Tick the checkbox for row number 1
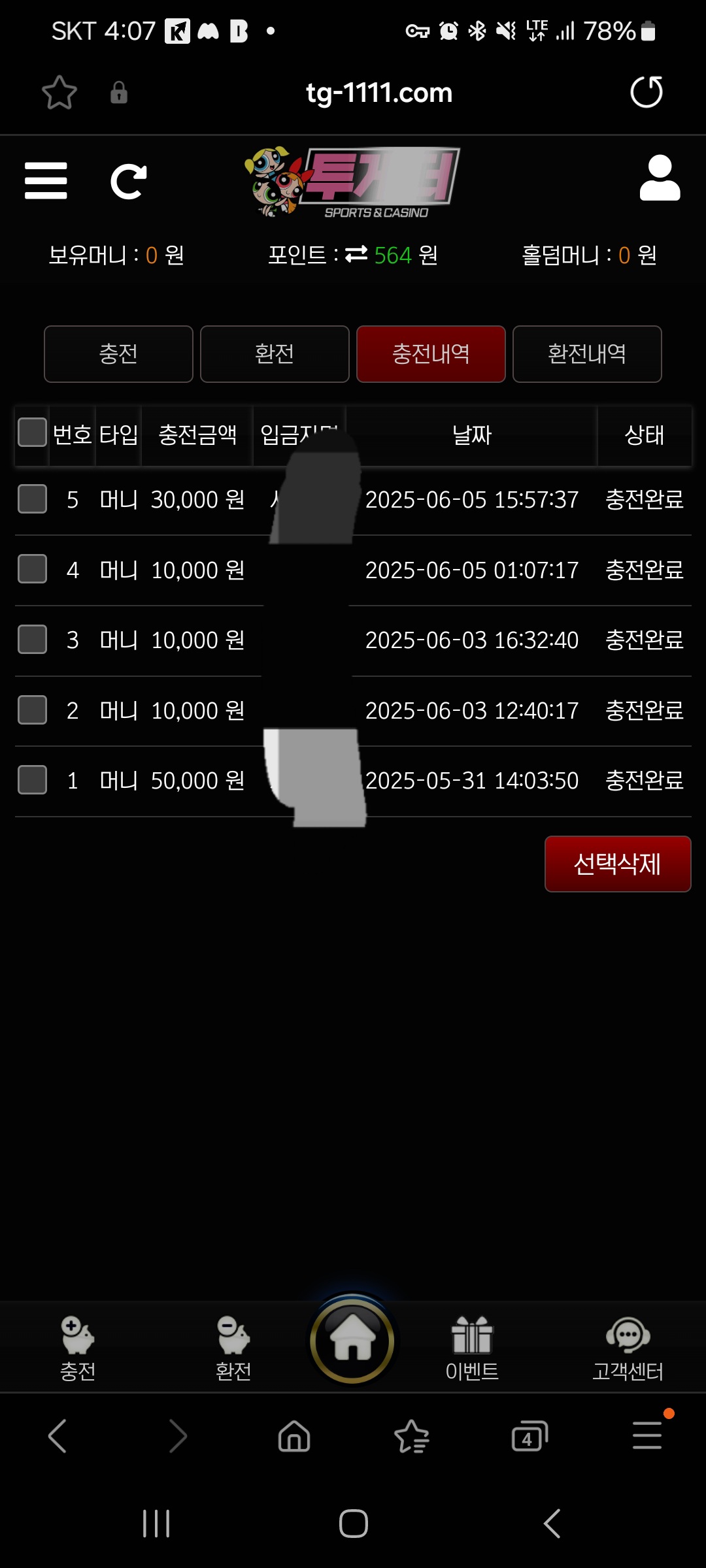 (x=32, y=780)
